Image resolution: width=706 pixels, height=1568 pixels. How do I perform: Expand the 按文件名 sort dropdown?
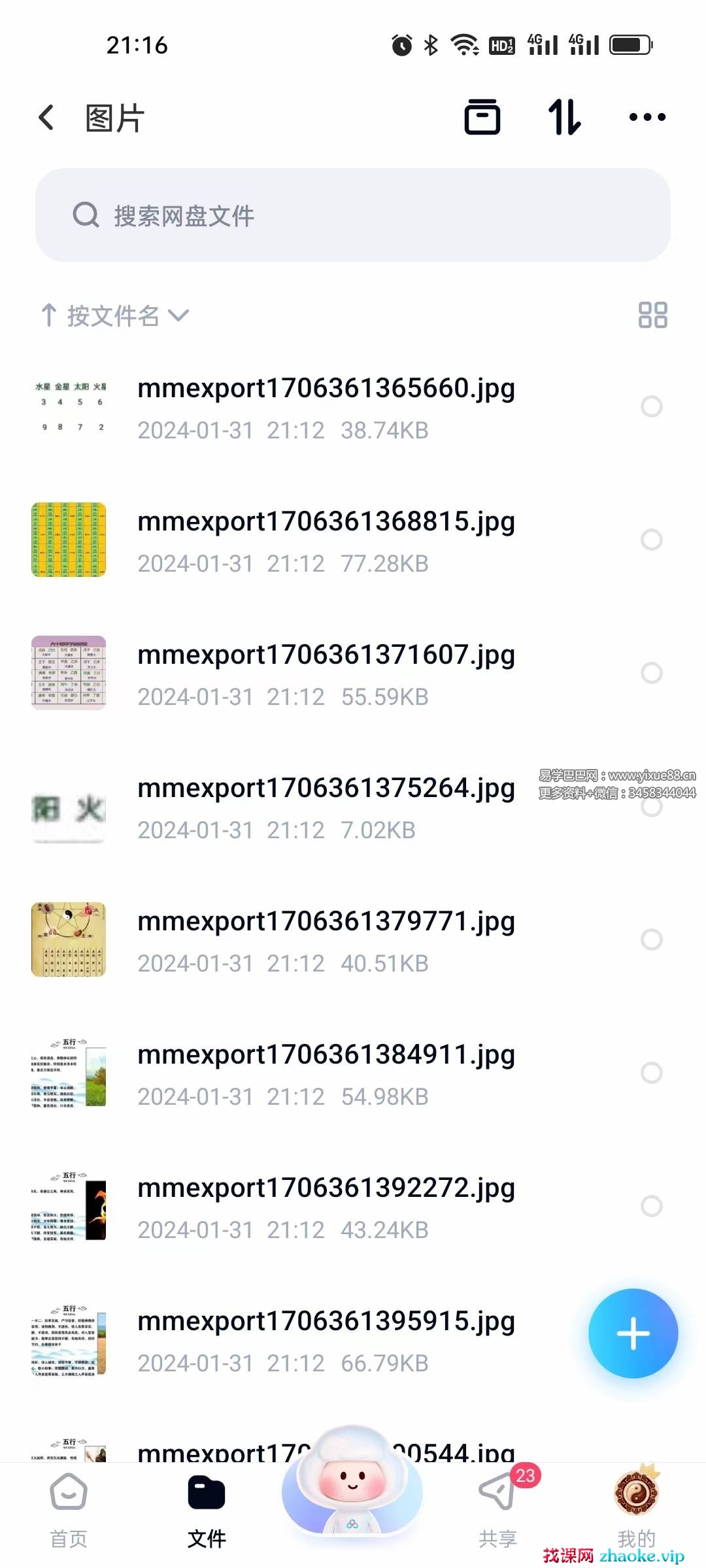tap(116, 316)
